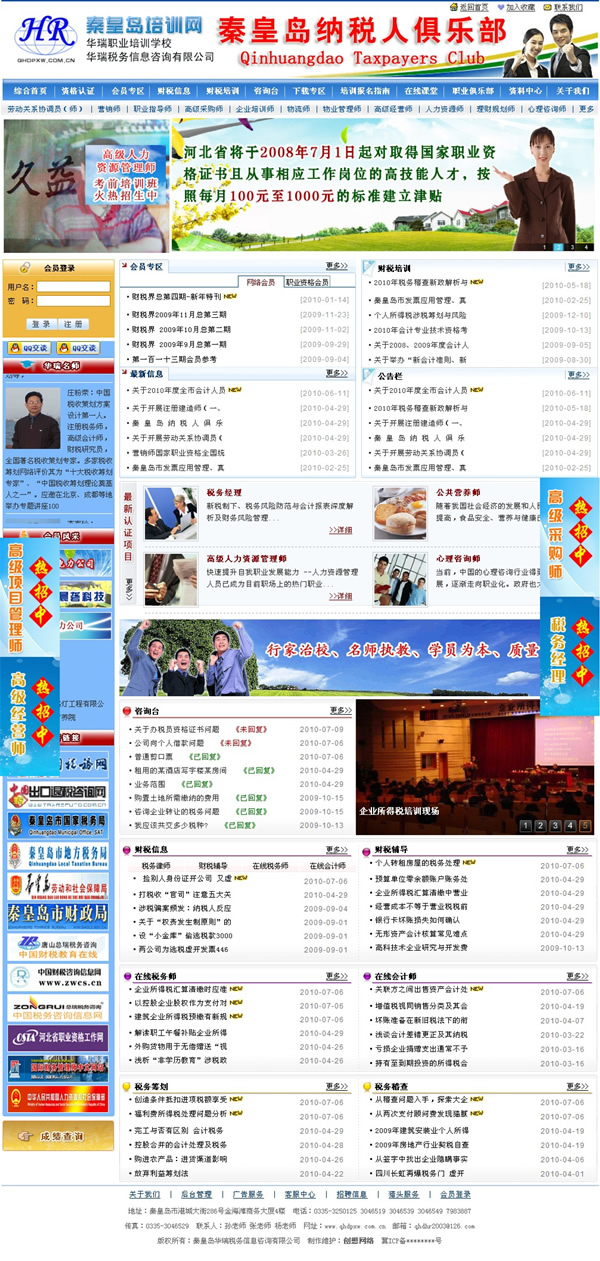Select 职业俱乐部 in the main menu
Viewport: 600px width, 1261px height.
pos(473,90)
